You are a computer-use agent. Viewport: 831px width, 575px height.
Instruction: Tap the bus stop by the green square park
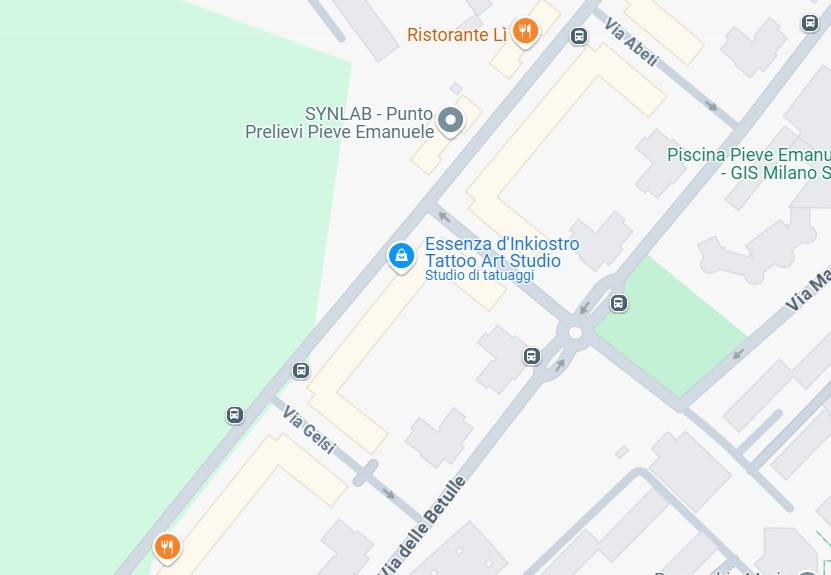[619, 303]
